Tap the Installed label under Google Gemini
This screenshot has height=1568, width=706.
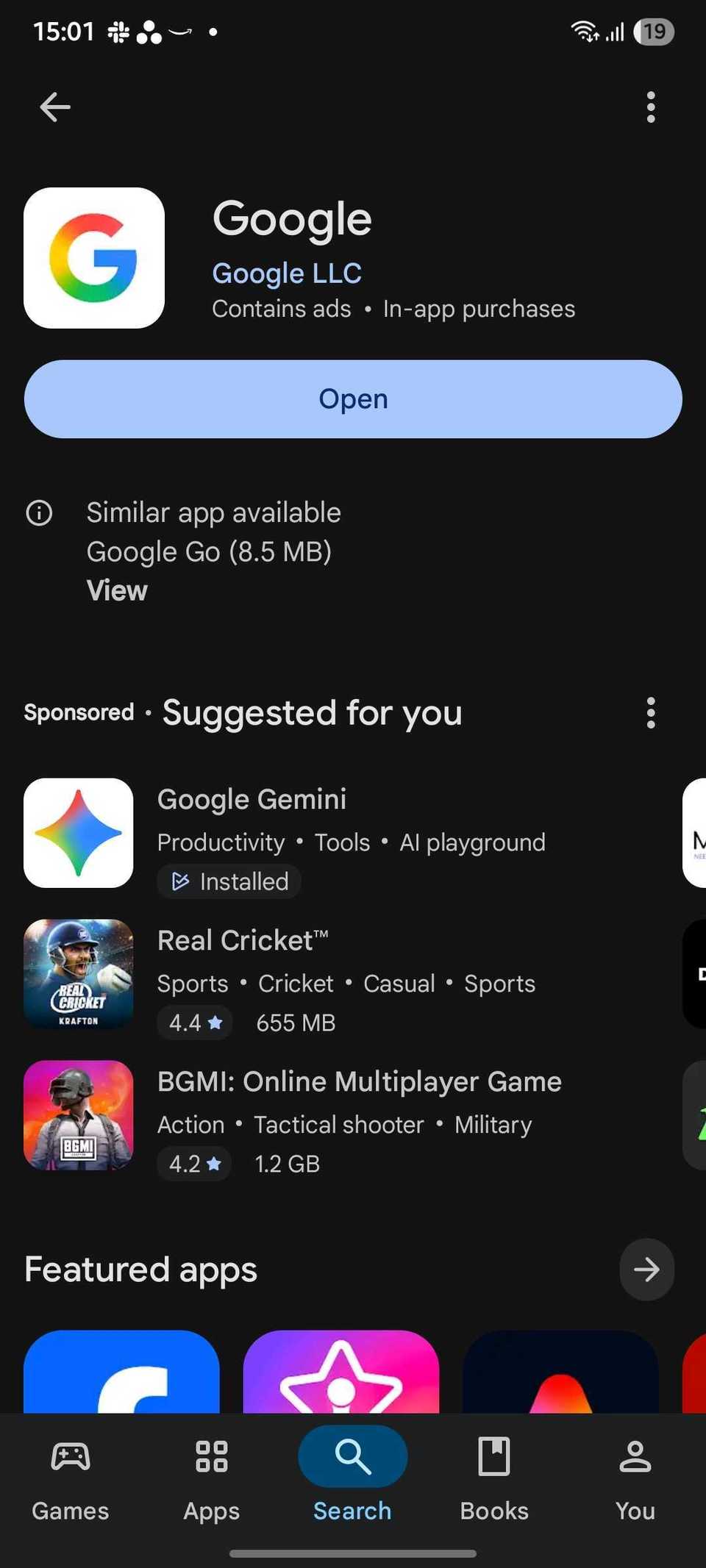point(229,881)
